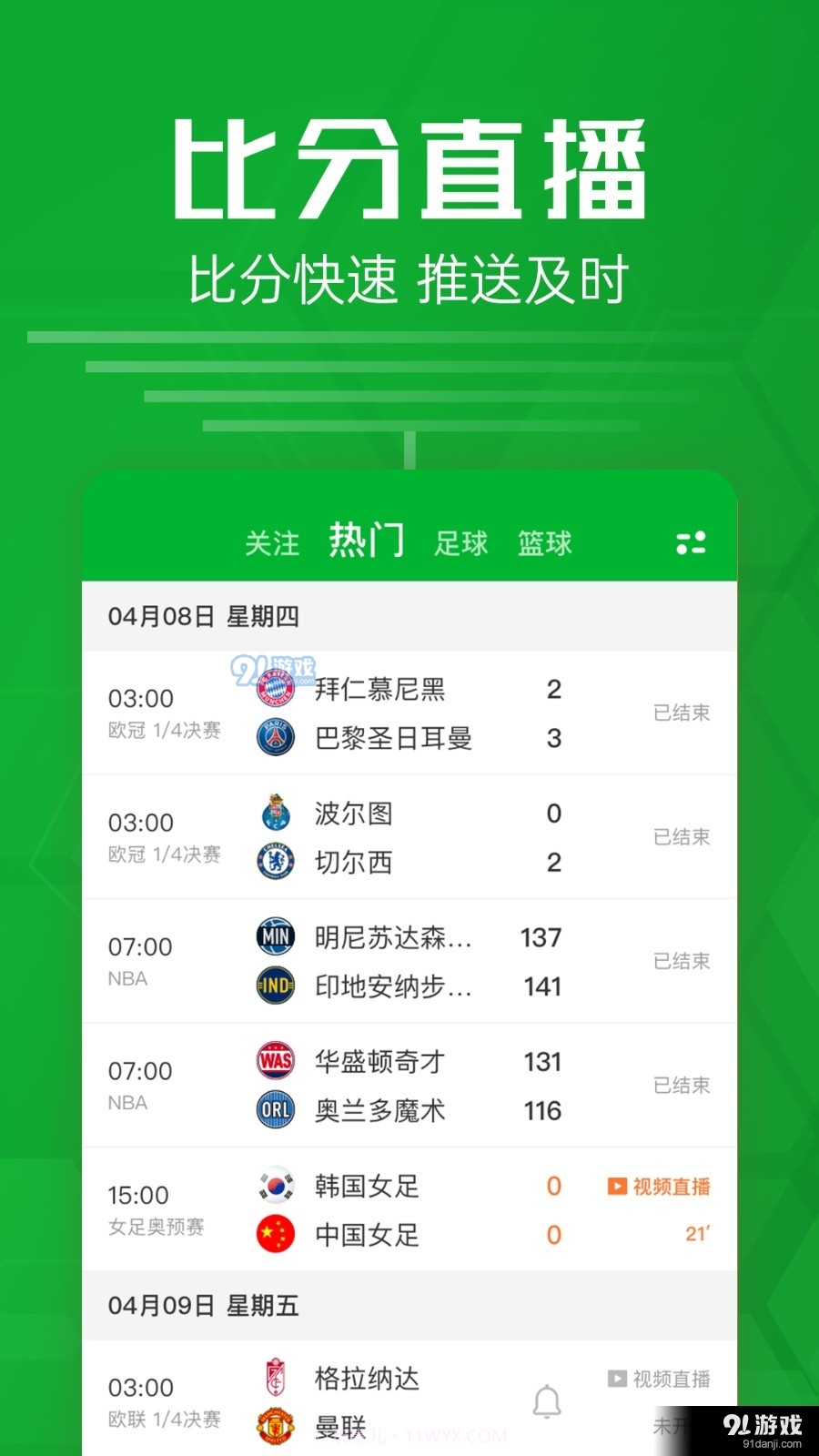819x1456 pixels.
Task: Expand the 04月09日 星期五 date header
Action: pos(205,1306)
